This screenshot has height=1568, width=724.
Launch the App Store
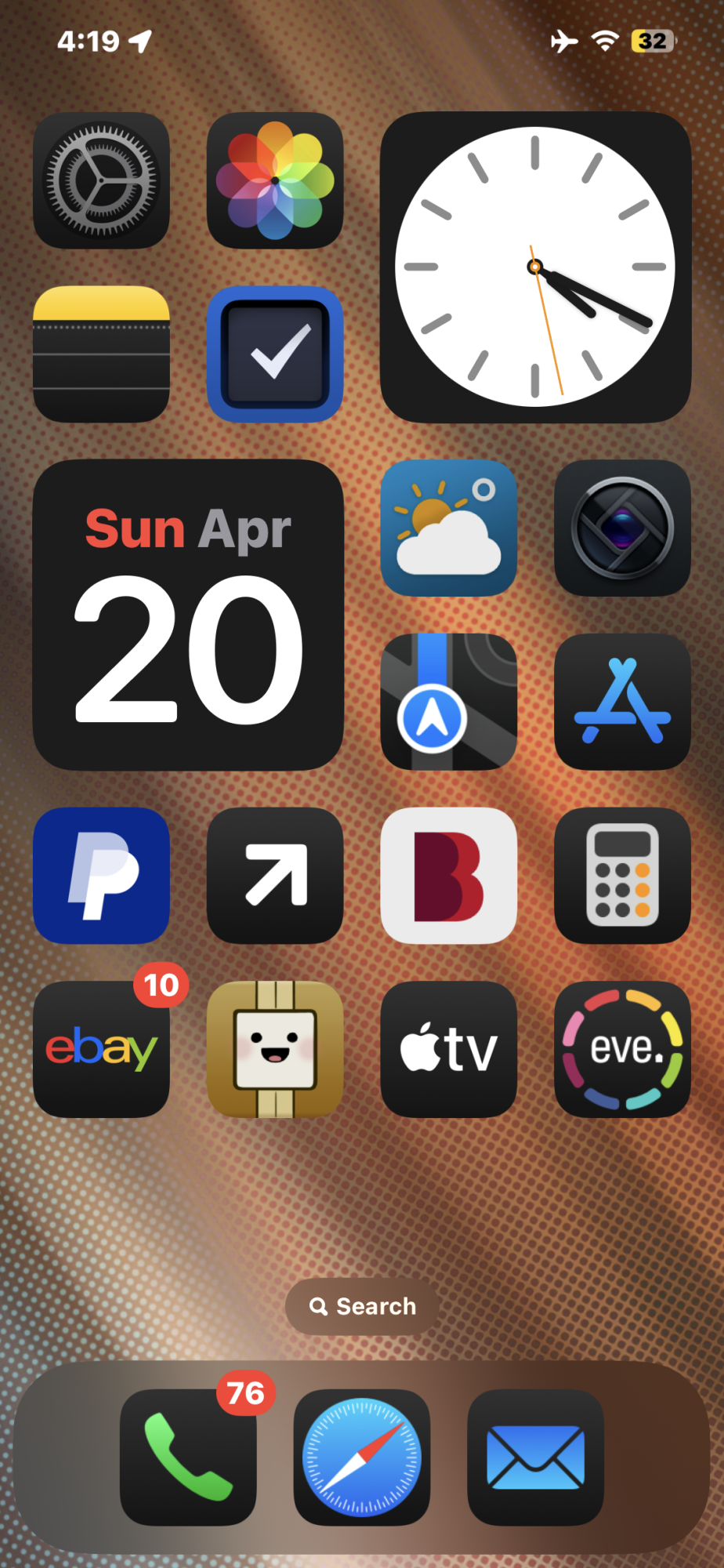point(622,702)
